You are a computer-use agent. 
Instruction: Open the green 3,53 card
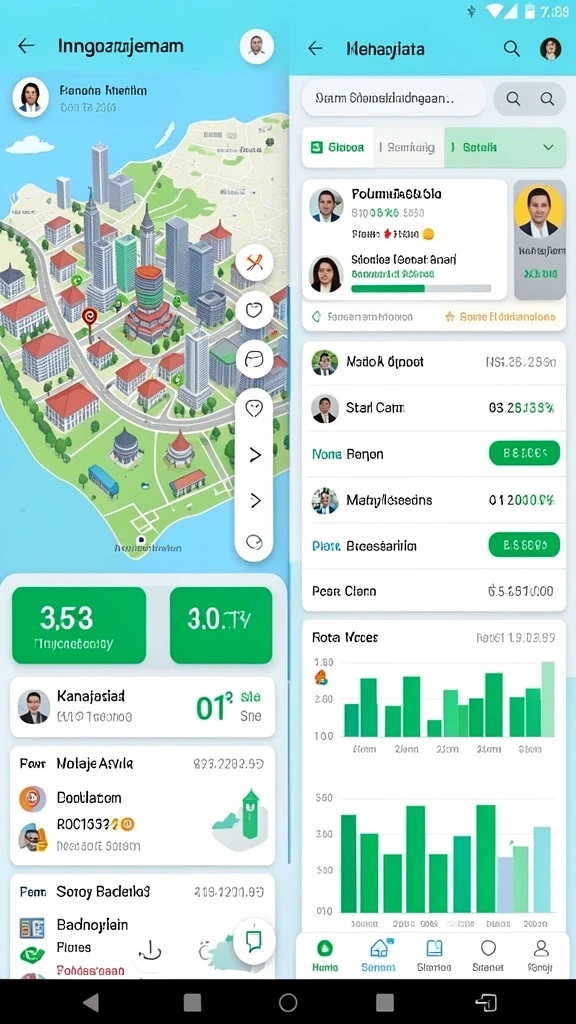[x=79, y=625]
